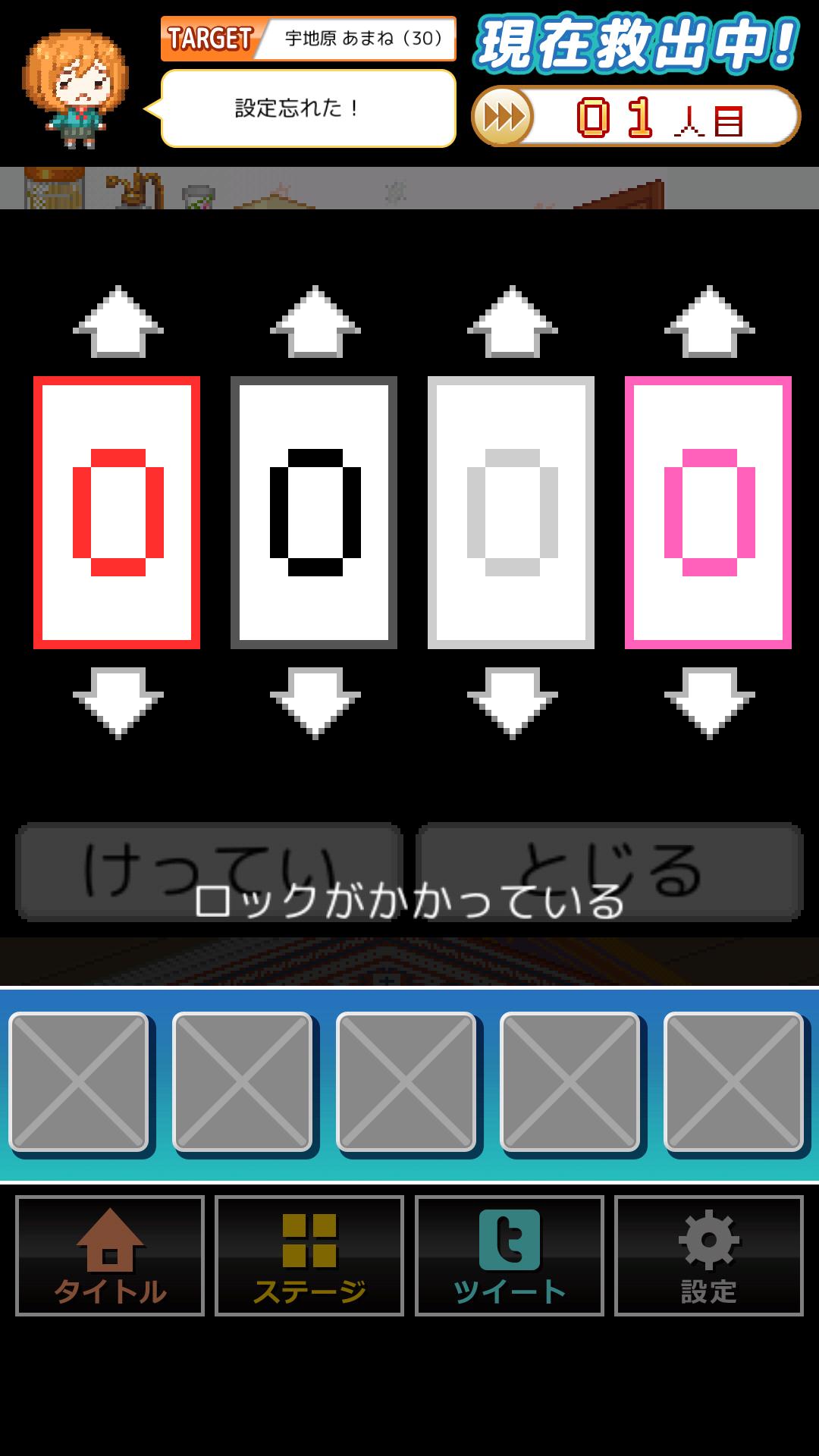This screenshot has width=819, height=1456.
Task: Open 設定 settings
Action: point(708,1256)
